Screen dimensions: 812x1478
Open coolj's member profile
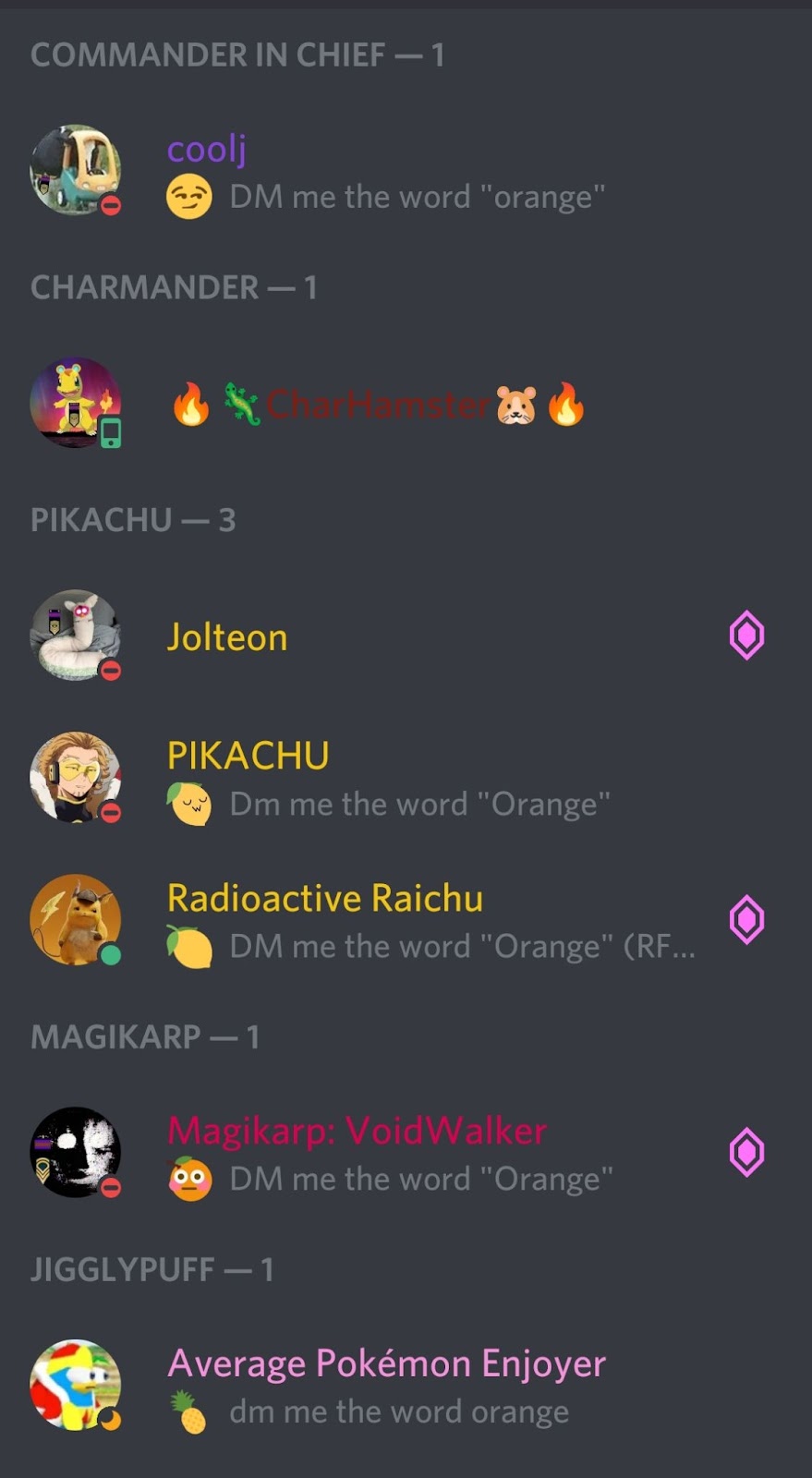(207, 149)
